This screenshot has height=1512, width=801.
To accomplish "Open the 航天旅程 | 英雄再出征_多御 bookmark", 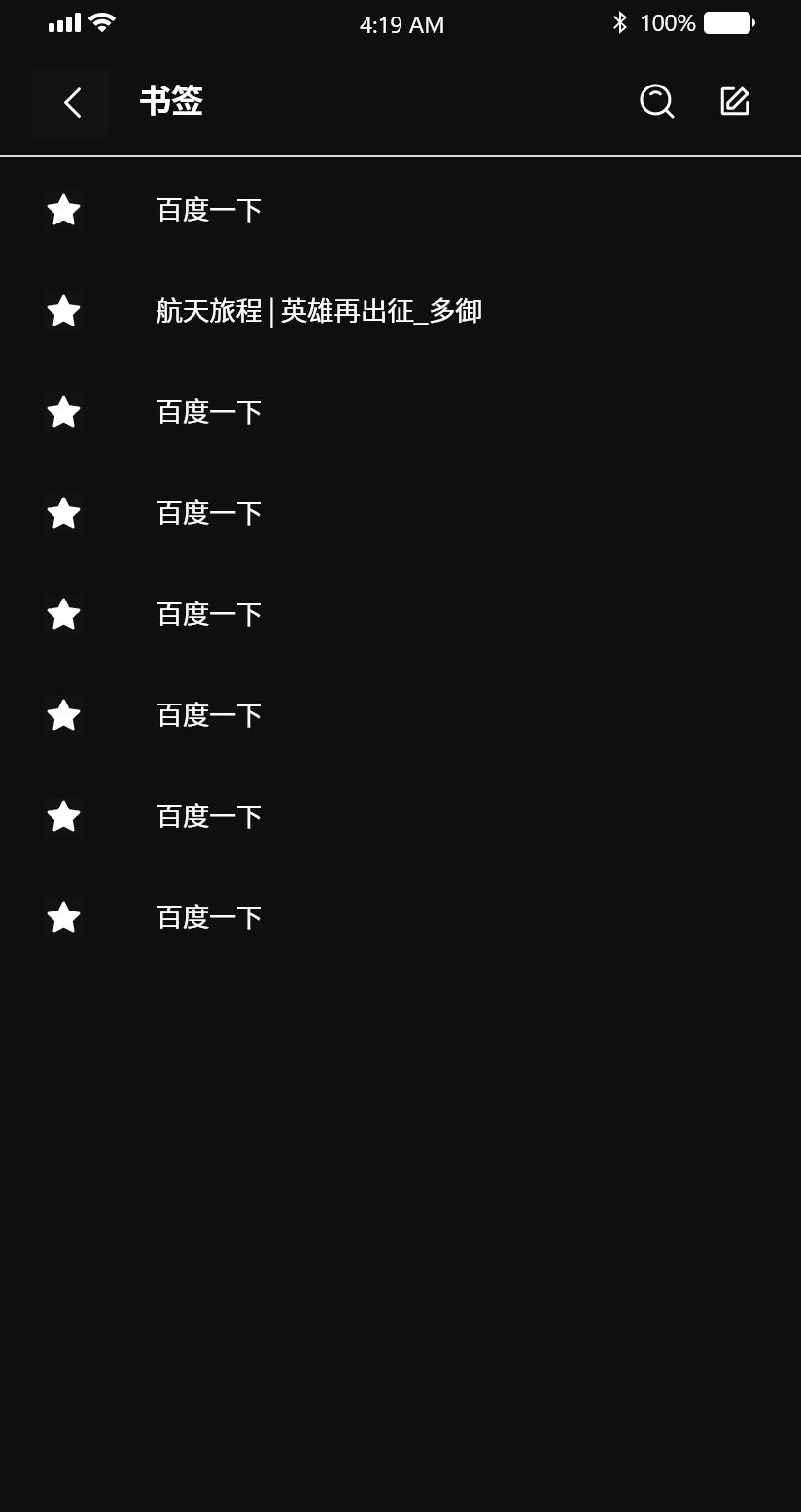I will (x=321, y=311).
